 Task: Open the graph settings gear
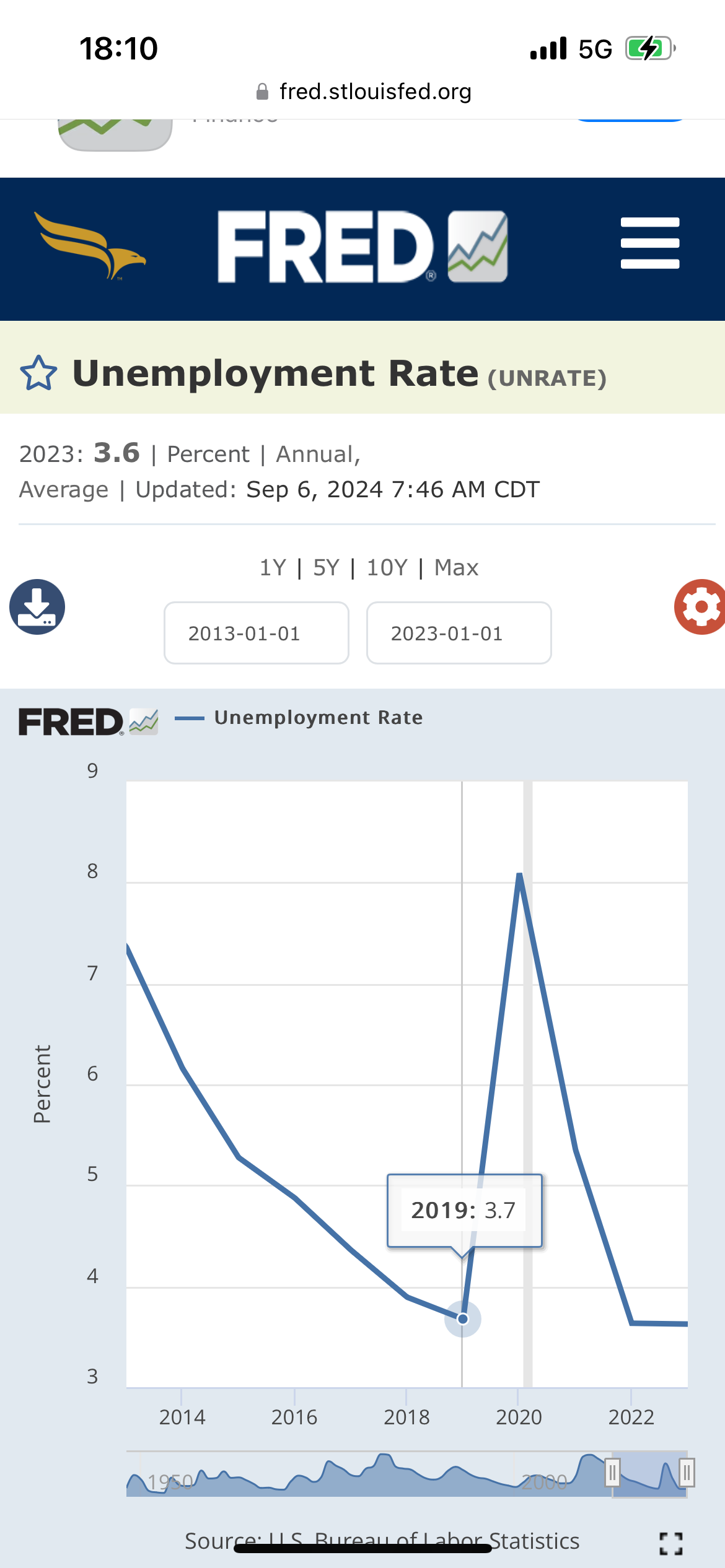click(x=700, y=607)
